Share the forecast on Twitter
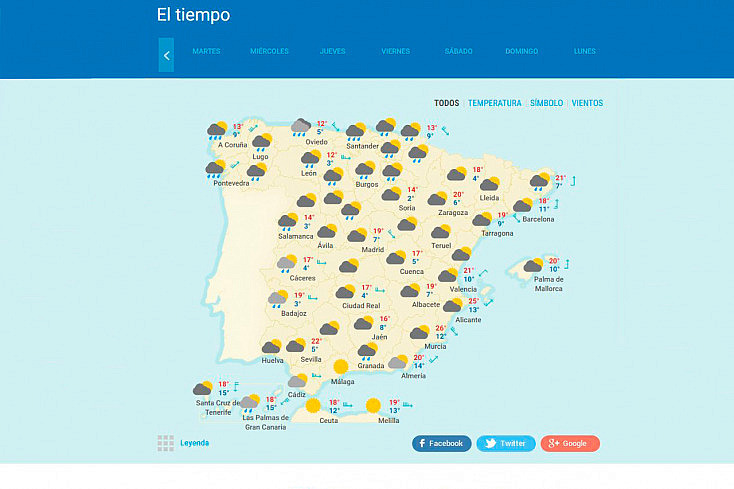The image size is (734, 489). coord(506,443)
